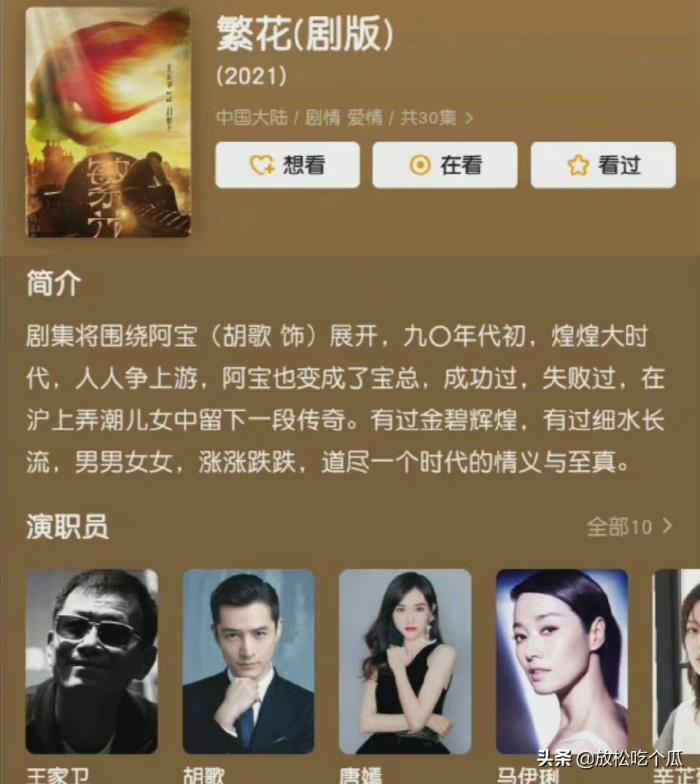The image size is (700, 784).
Task: Set status to 在看
Action: click(x=445, y=165)
